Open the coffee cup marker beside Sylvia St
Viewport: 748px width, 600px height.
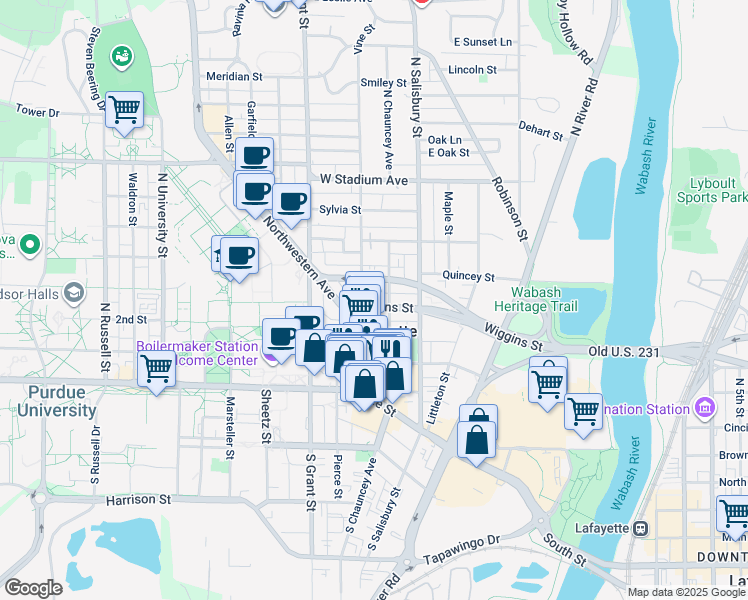pyautogui.click(x=292, y=202)
